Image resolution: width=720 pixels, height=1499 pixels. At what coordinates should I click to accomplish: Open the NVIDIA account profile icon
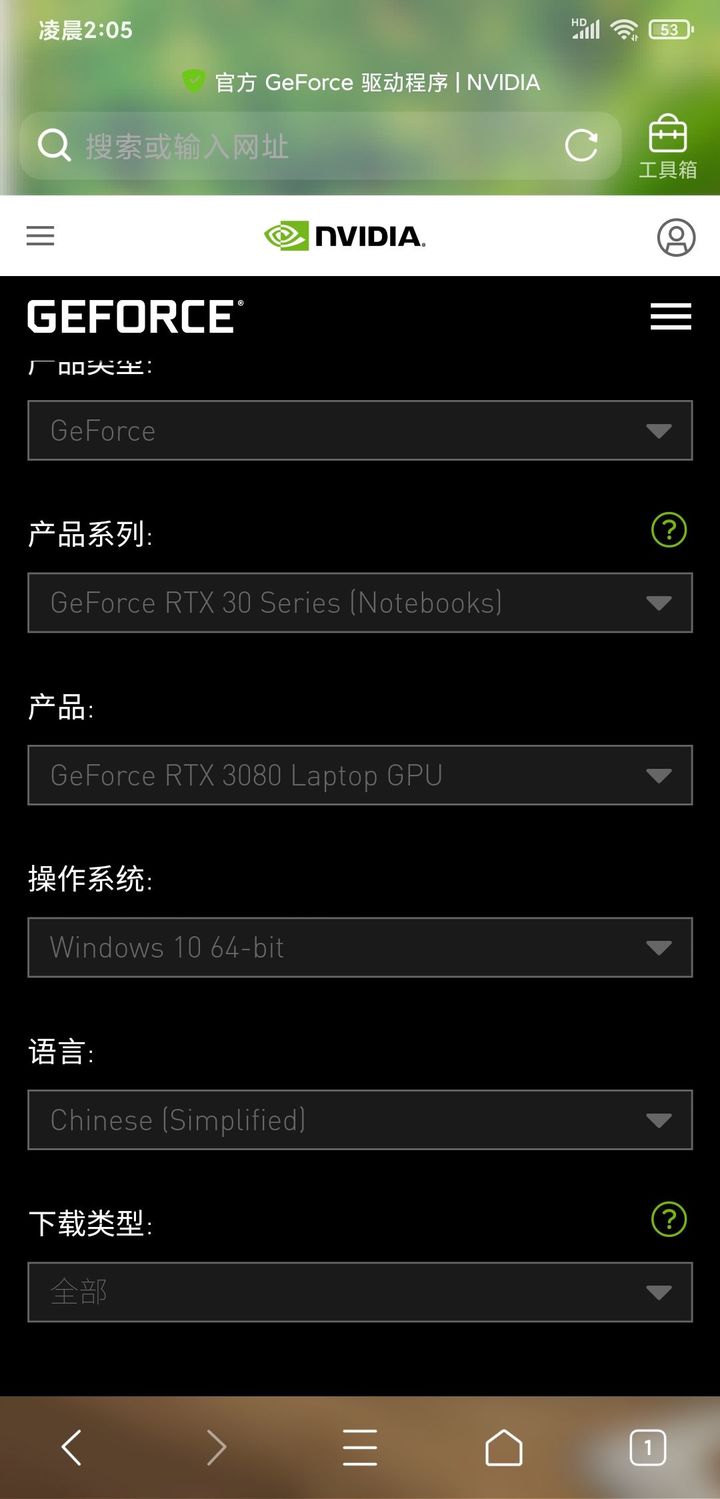pos(676,237)
